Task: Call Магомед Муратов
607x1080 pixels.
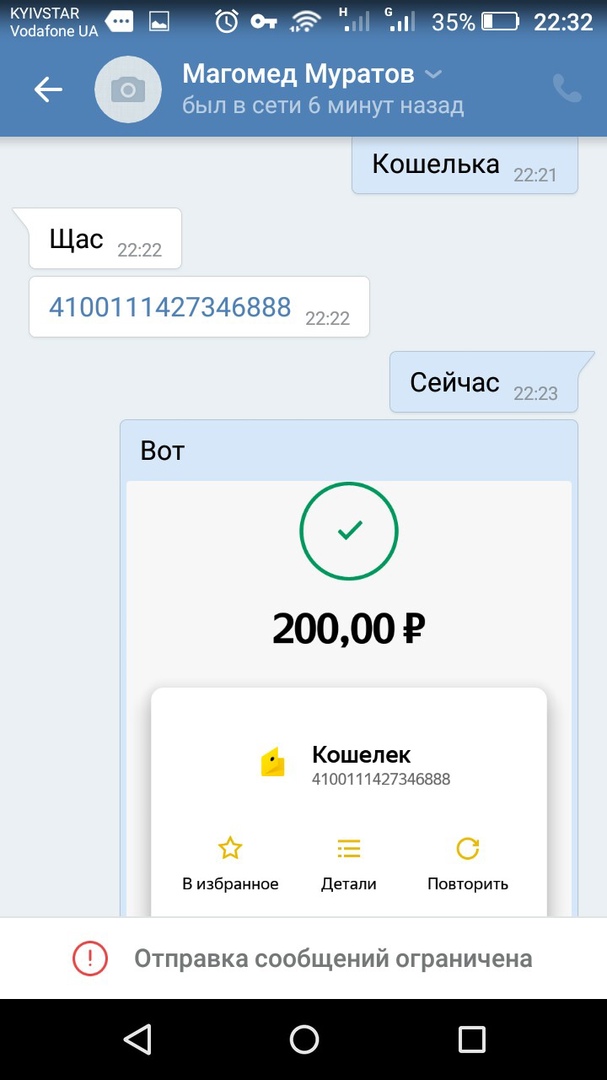Action: tap(566, 90)
